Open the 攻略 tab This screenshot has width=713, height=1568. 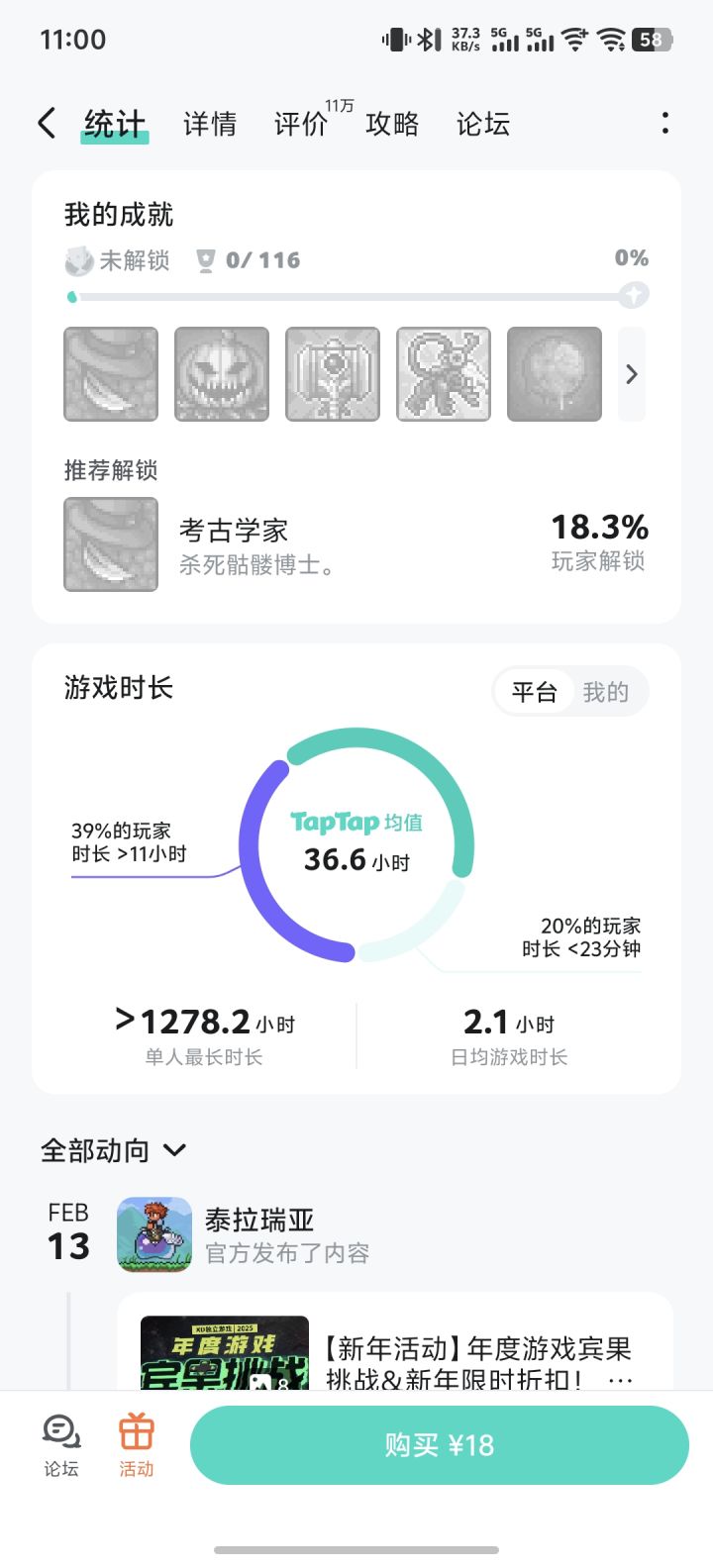pos(393,124)
